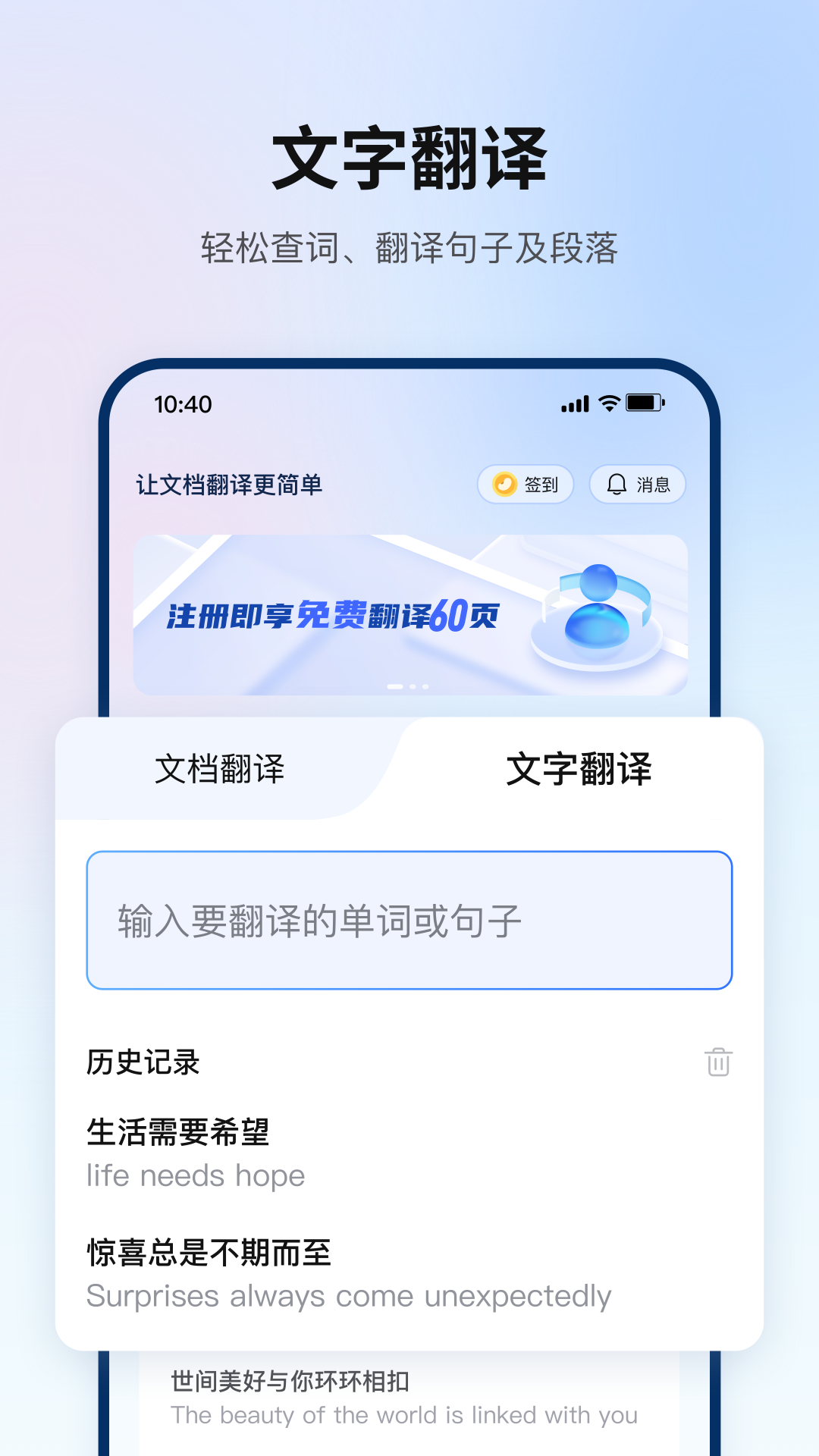Open the 消息 notification bell icon

[x=636, y=484]
